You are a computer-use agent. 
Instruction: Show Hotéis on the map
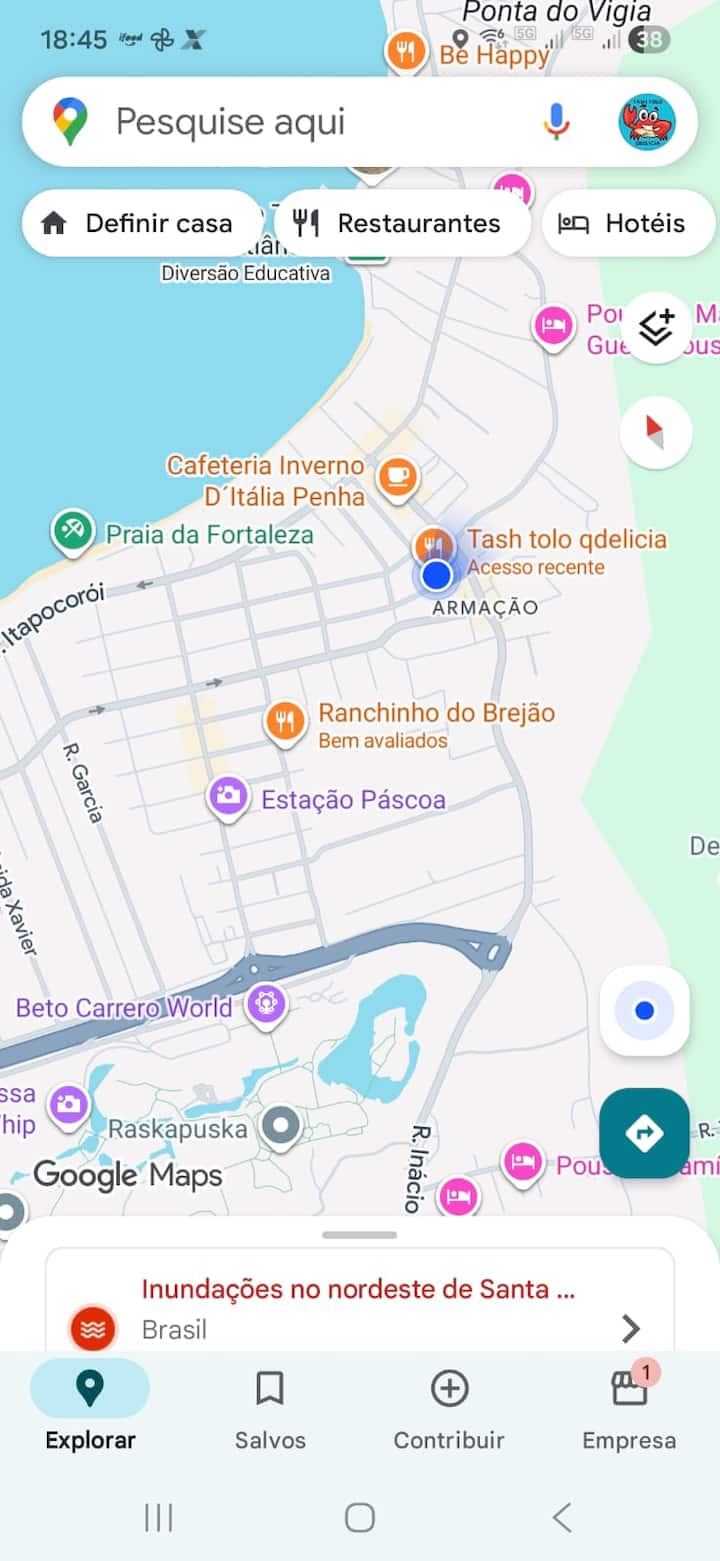(628, 223)
